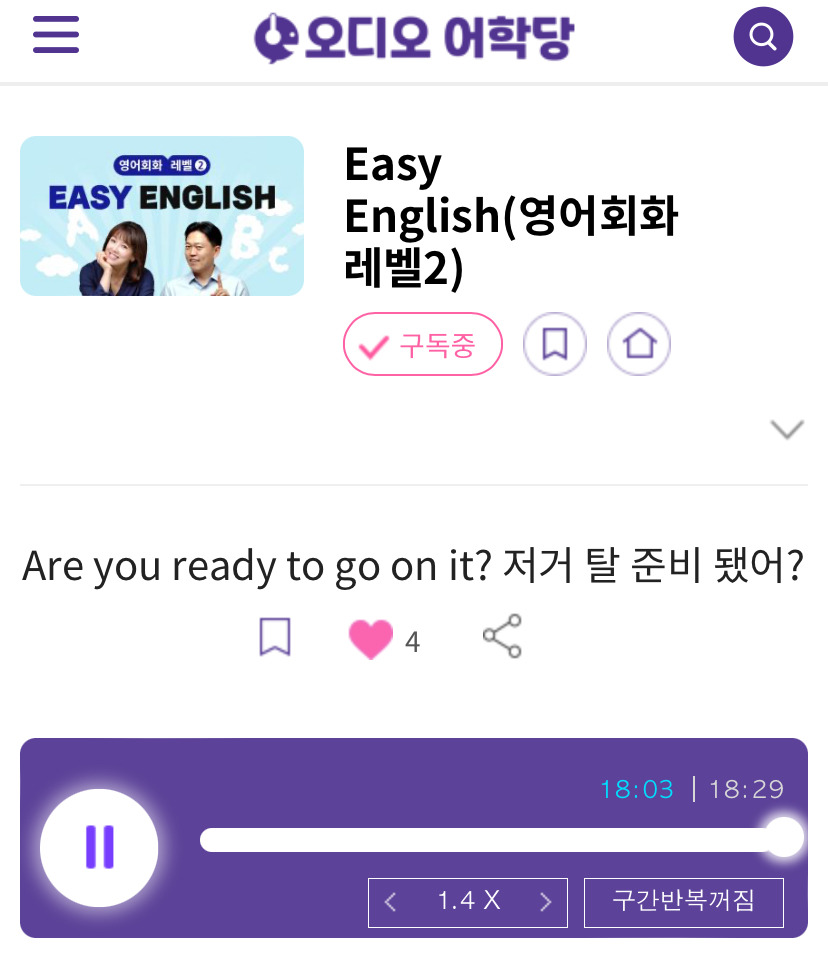The image size is (828, 953).
Task: Select the episode title text
Action: 414,565
